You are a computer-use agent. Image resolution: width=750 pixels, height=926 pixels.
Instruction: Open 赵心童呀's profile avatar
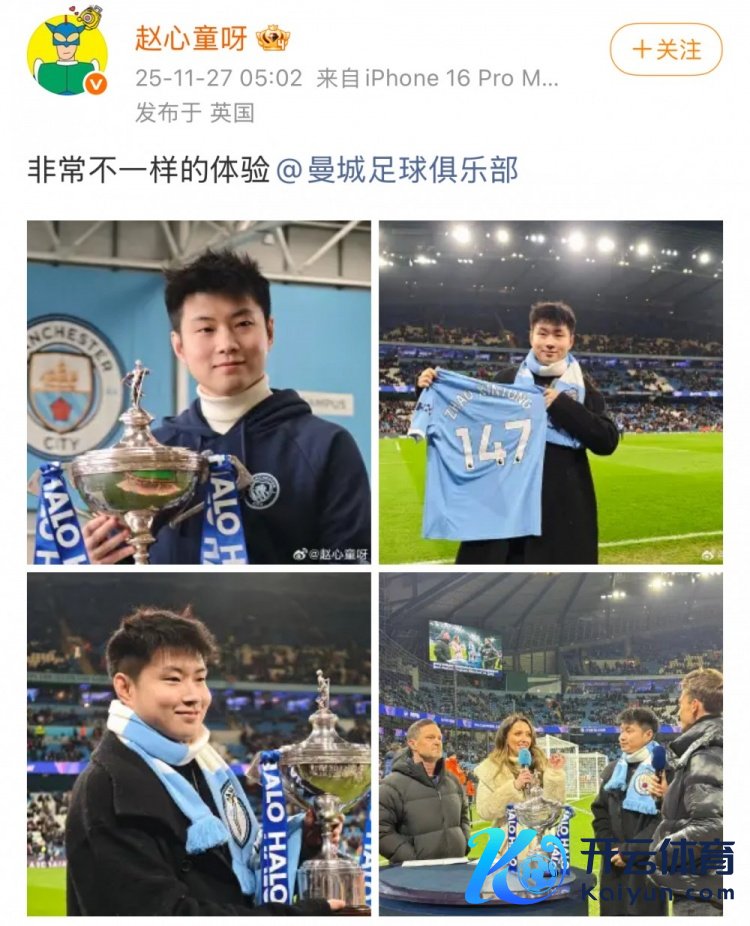coord(69,53)
